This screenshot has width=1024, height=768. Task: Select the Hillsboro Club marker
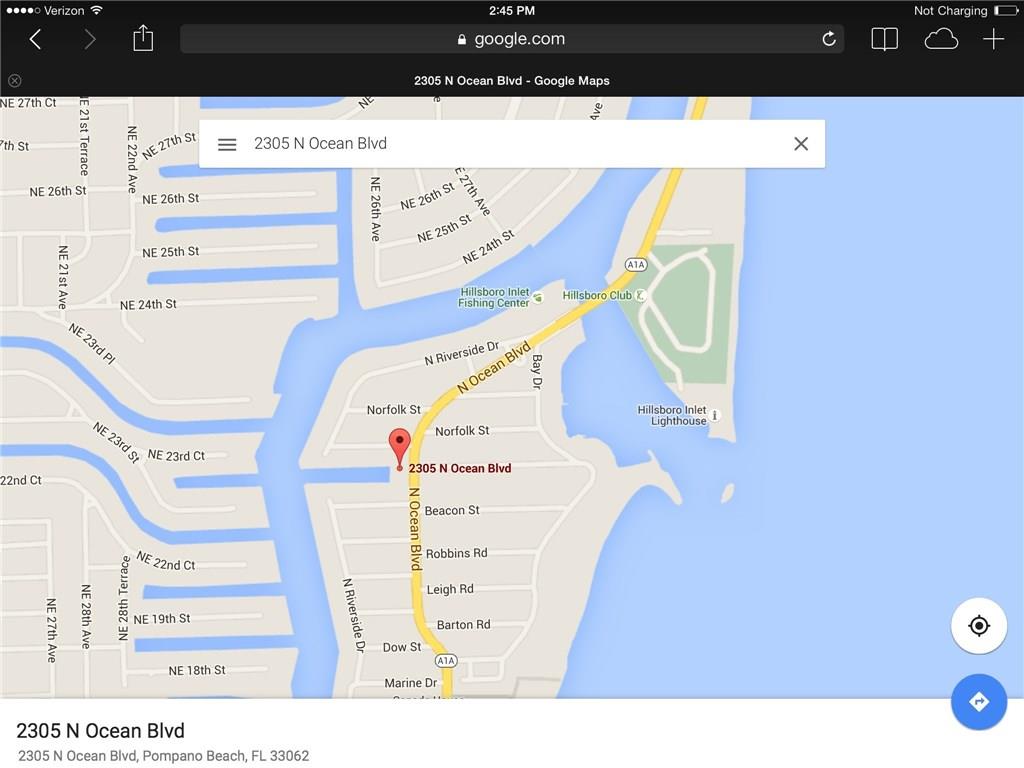coord(641,296)
